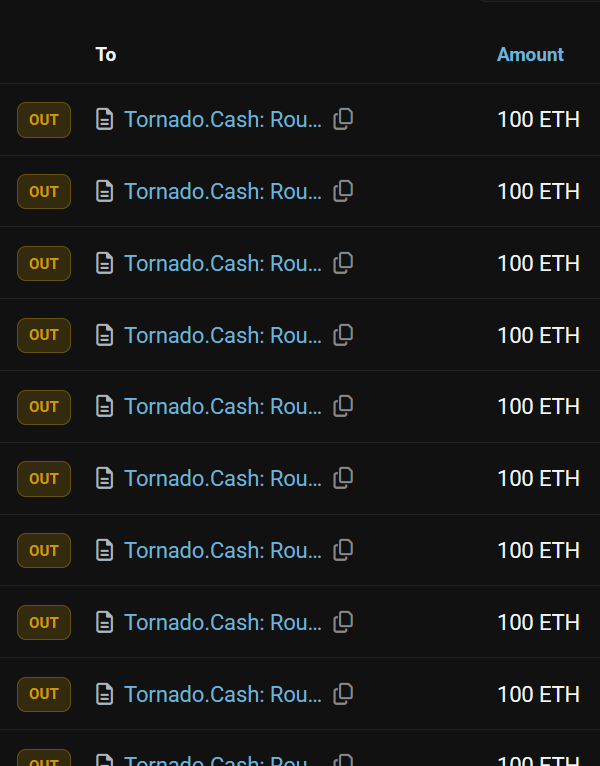Open the first listed Tornado.Cash Router address

coord(222,120)
